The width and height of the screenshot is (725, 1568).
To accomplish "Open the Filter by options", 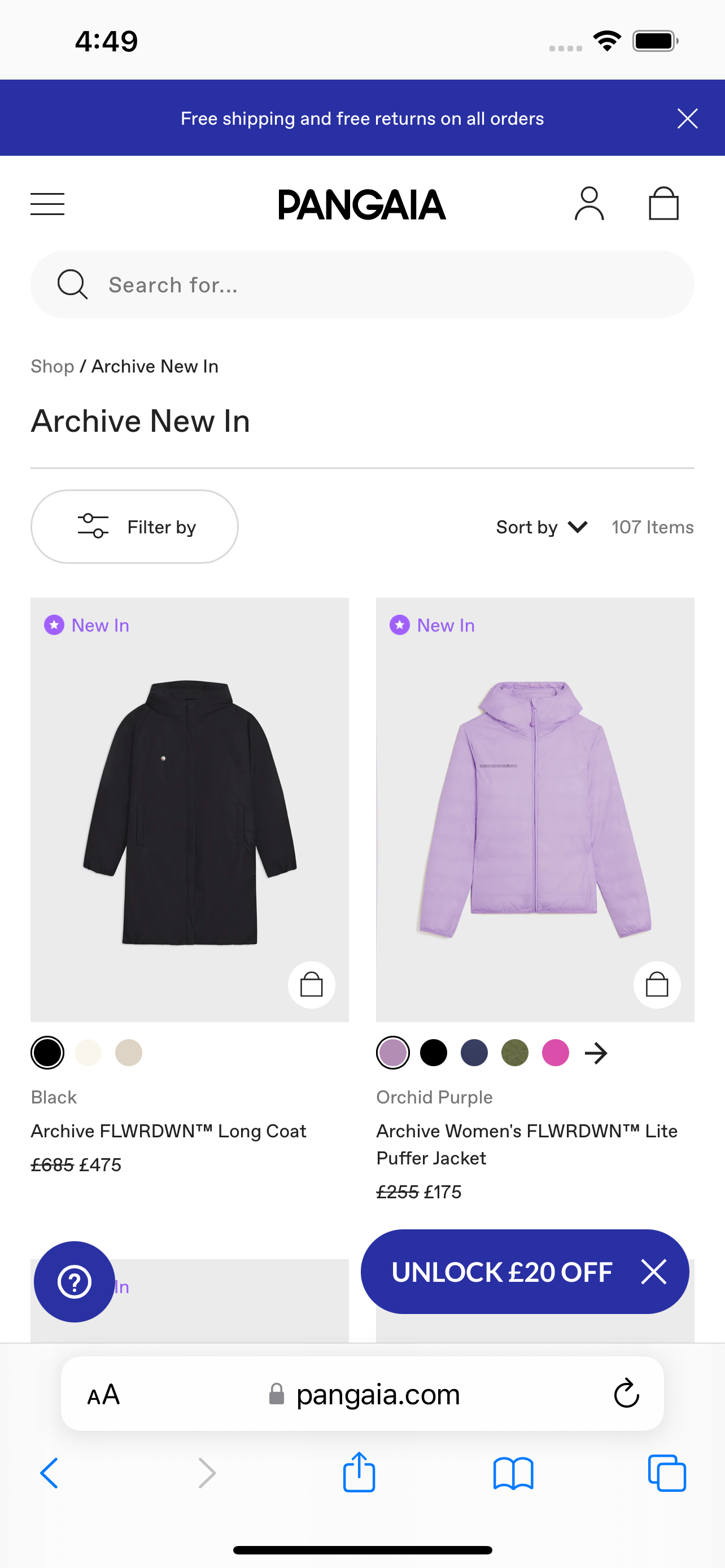I will pyautogui.click(x=134, y=527).
